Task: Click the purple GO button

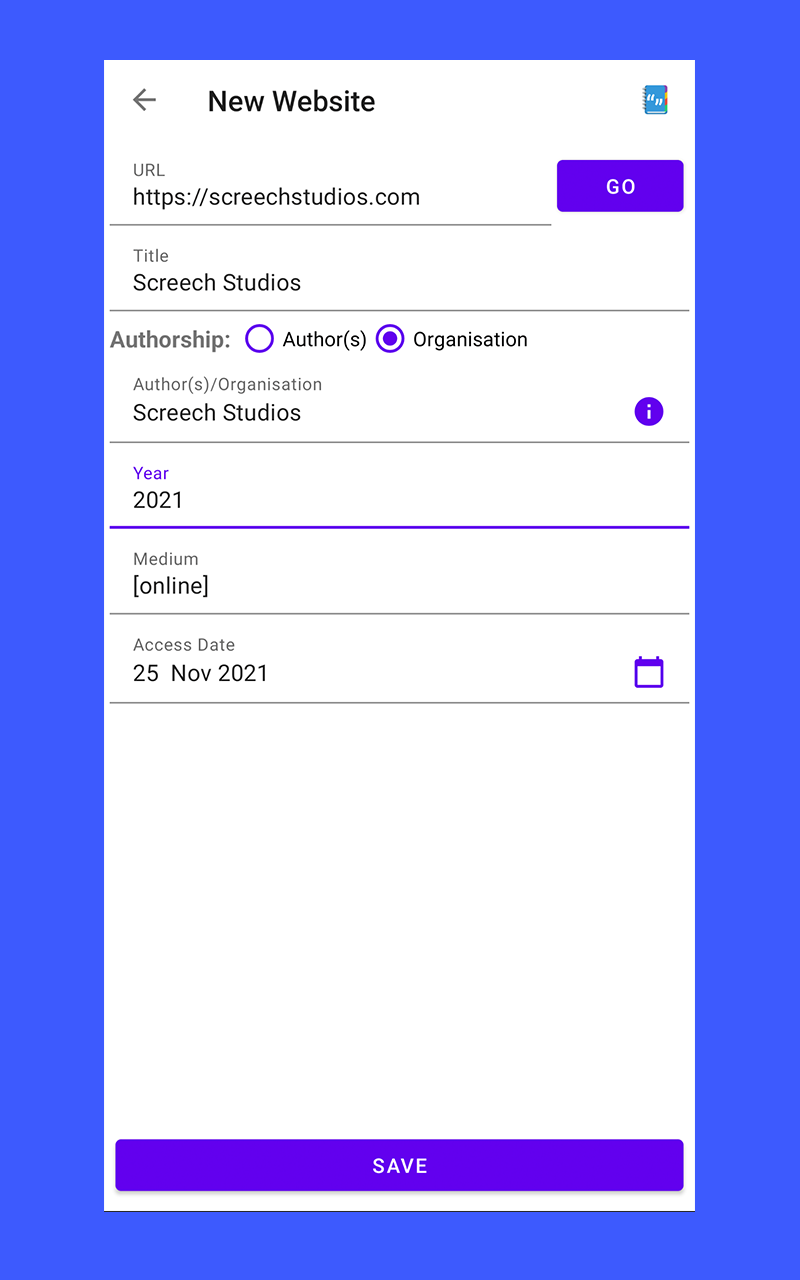Action: pos(620,186)
